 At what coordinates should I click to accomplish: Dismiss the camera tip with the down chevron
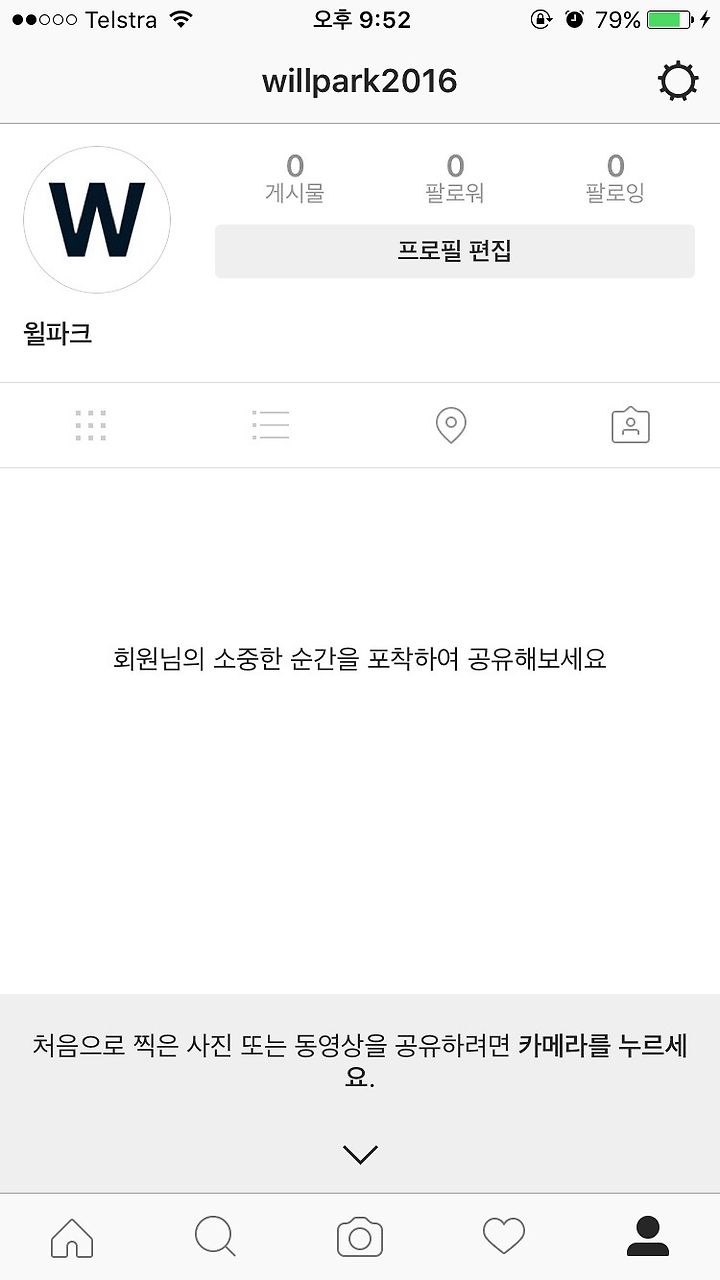pyautogui.click(x=360, y=1154)
